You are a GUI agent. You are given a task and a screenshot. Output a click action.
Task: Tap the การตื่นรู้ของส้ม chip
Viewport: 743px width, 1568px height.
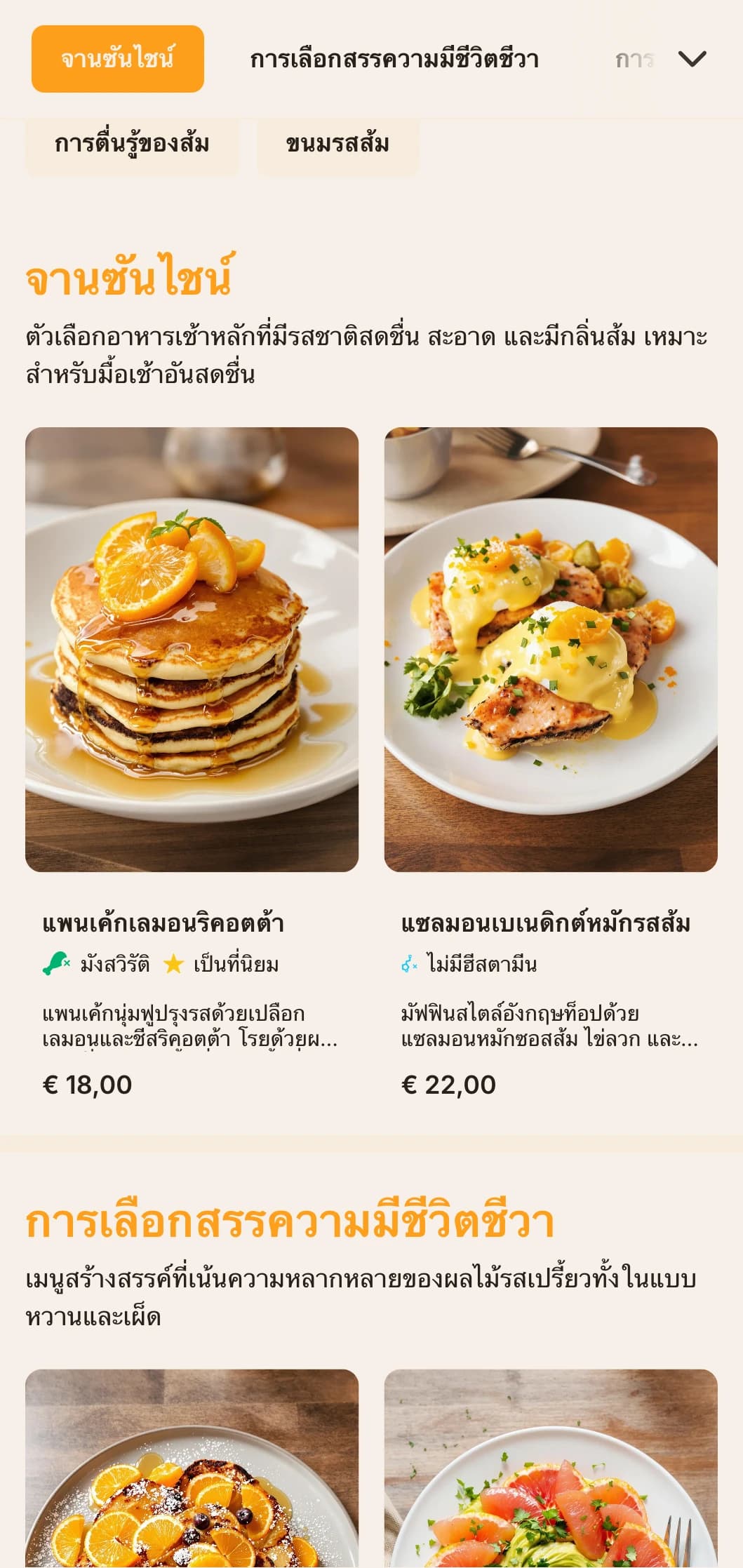[x=132, y=145]
